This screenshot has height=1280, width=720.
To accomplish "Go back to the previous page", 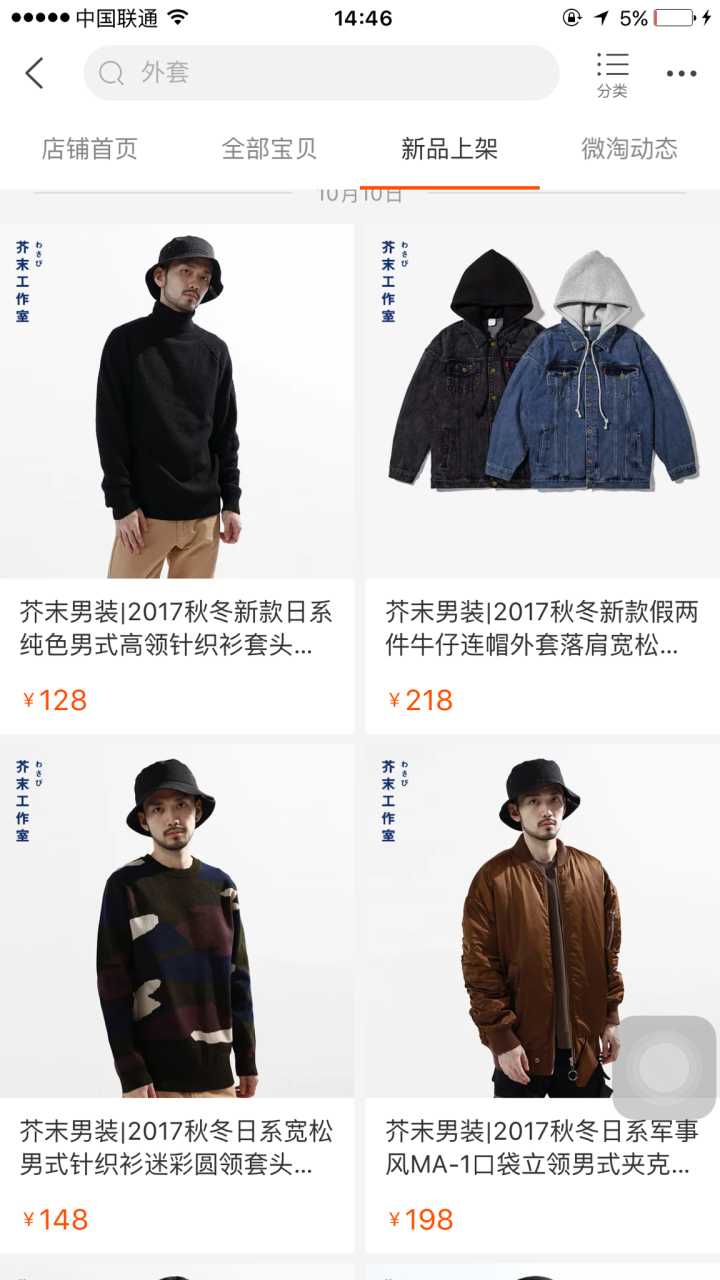I will (35, 73).
